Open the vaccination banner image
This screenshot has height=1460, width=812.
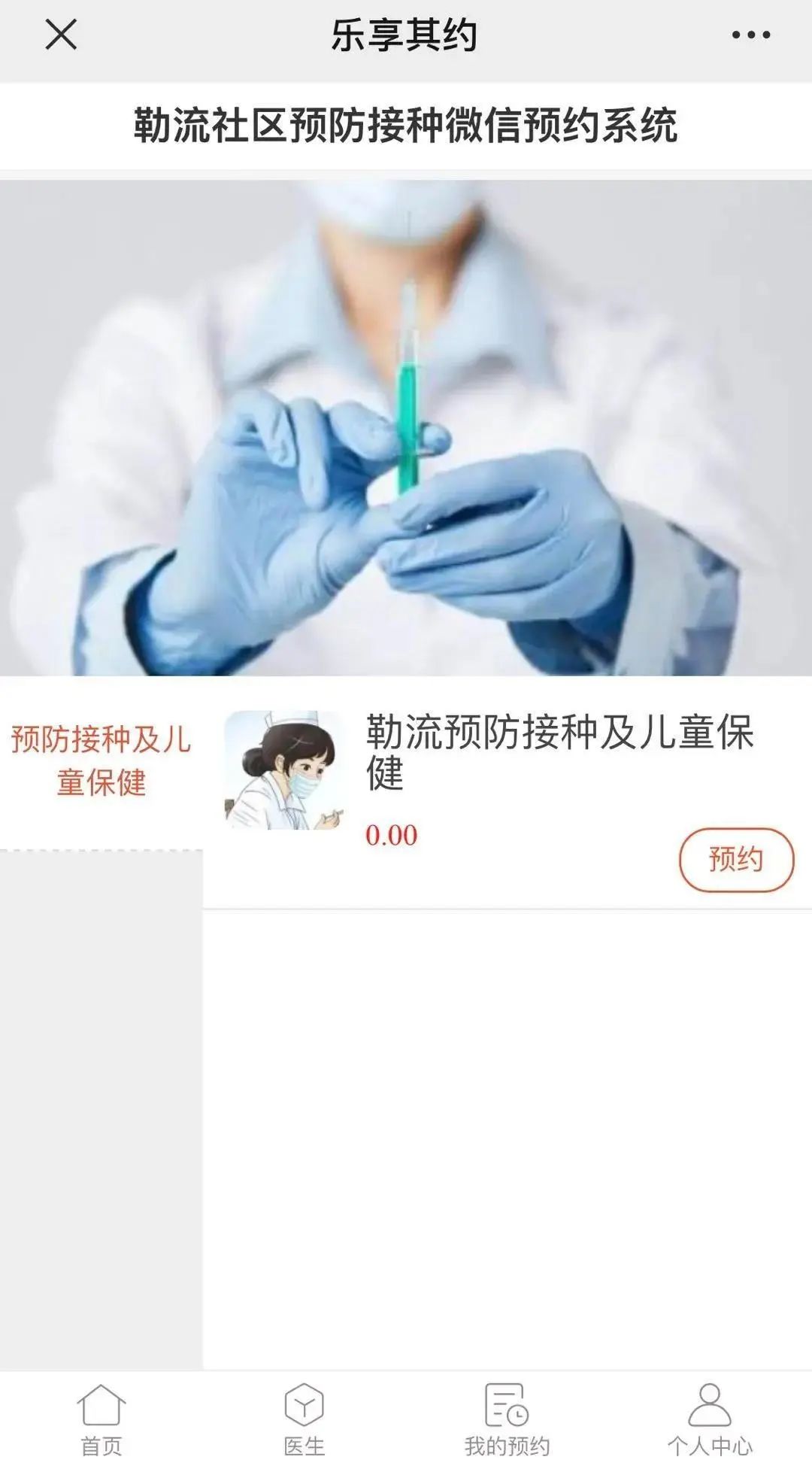(406, 427)
